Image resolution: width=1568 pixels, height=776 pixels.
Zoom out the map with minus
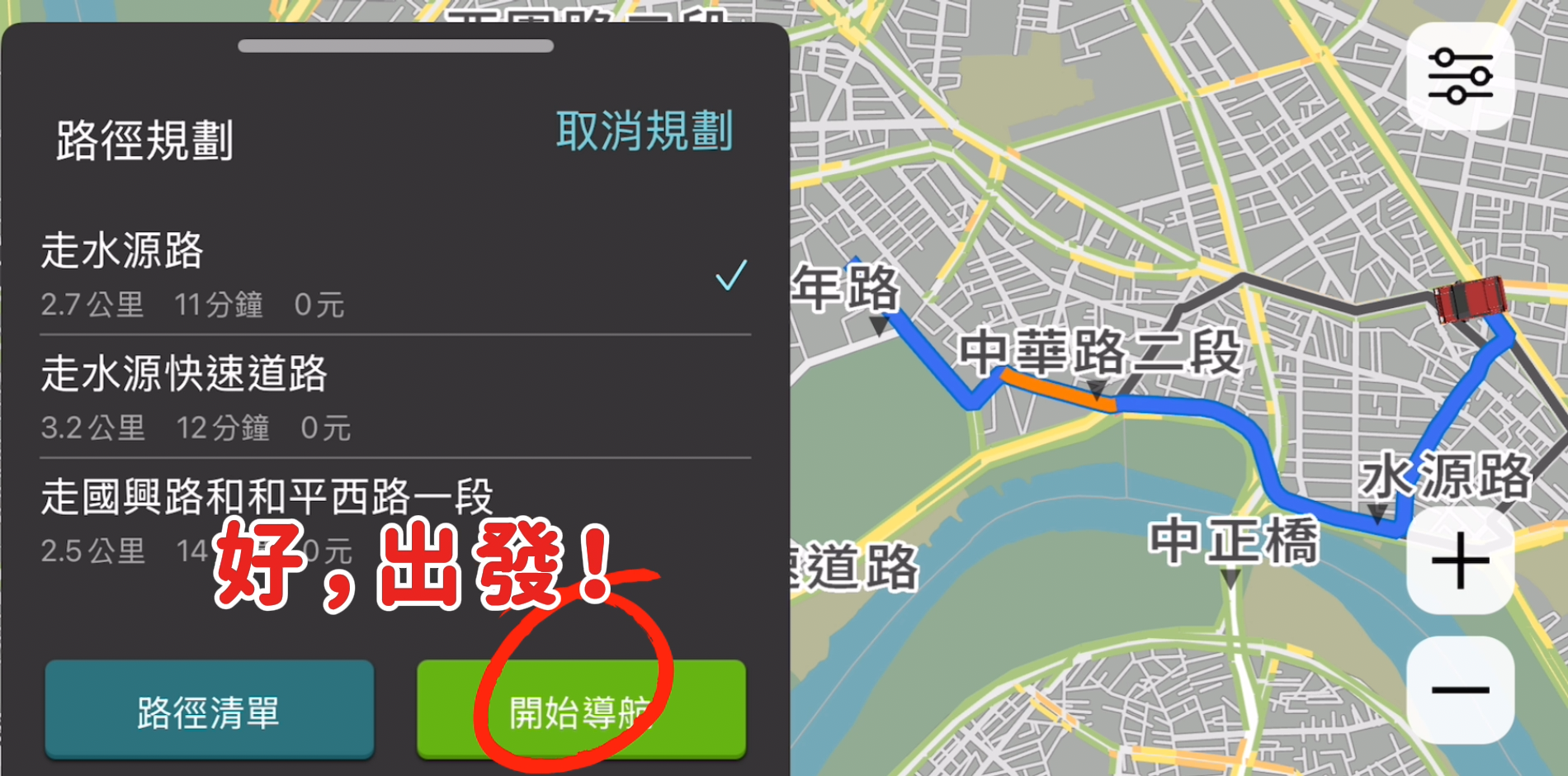coord(1459,690)
